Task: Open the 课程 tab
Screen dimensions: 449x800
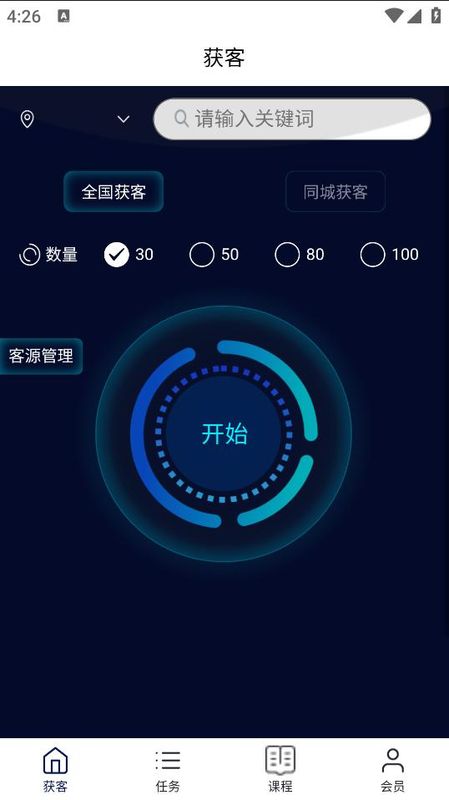Action: click(280, 769)
